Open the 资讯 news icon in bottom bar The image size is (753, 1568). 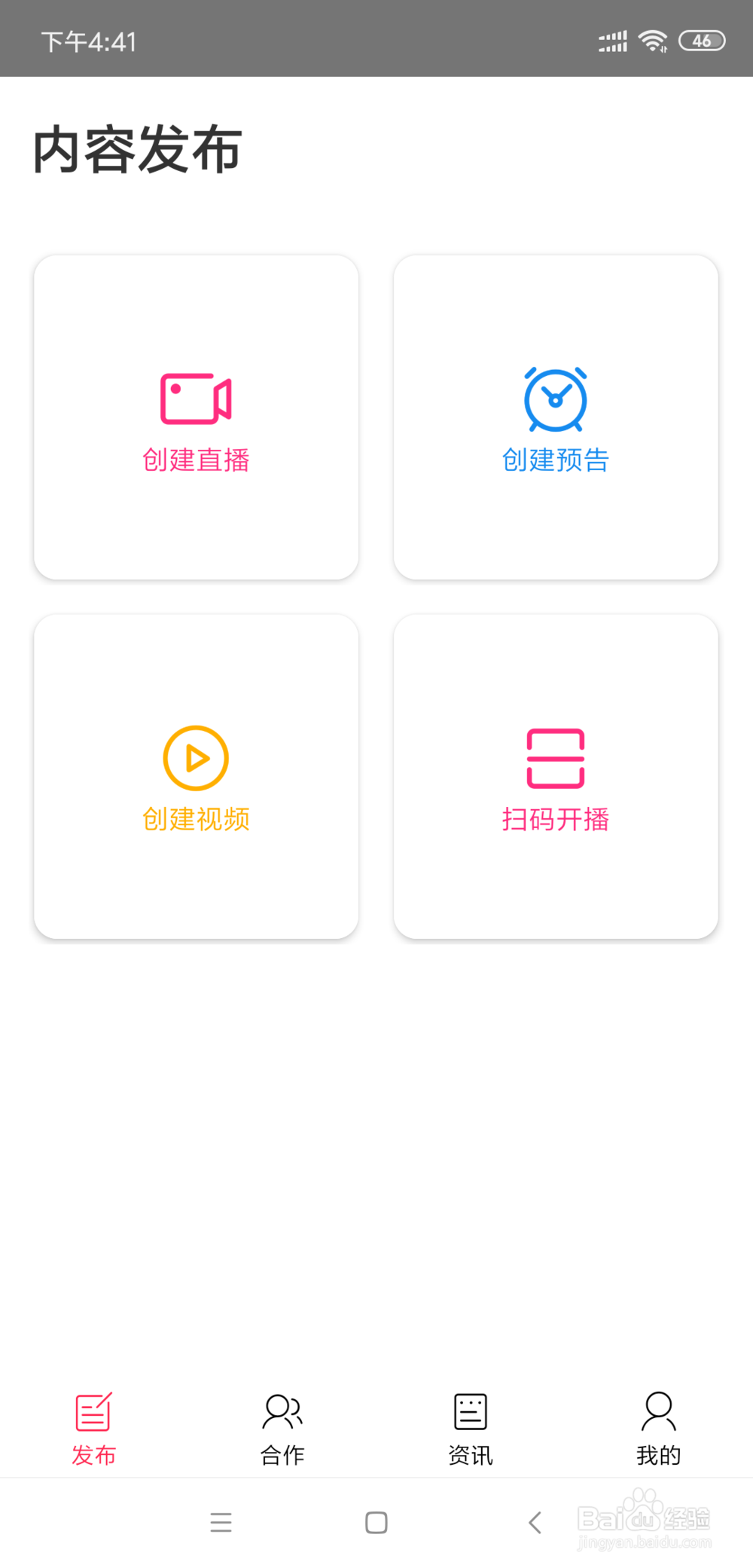click(x=470, y=1409)
